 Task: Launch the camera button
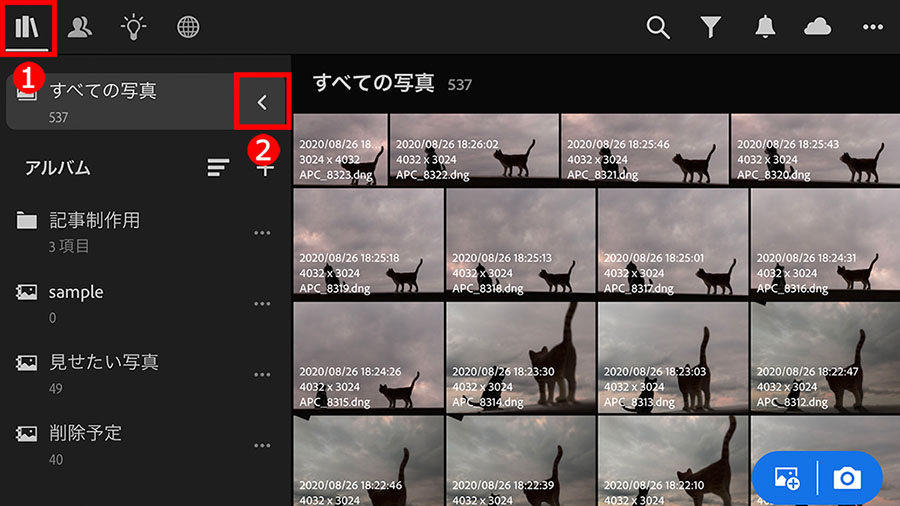pyautogui.click(x=847, y=479)
